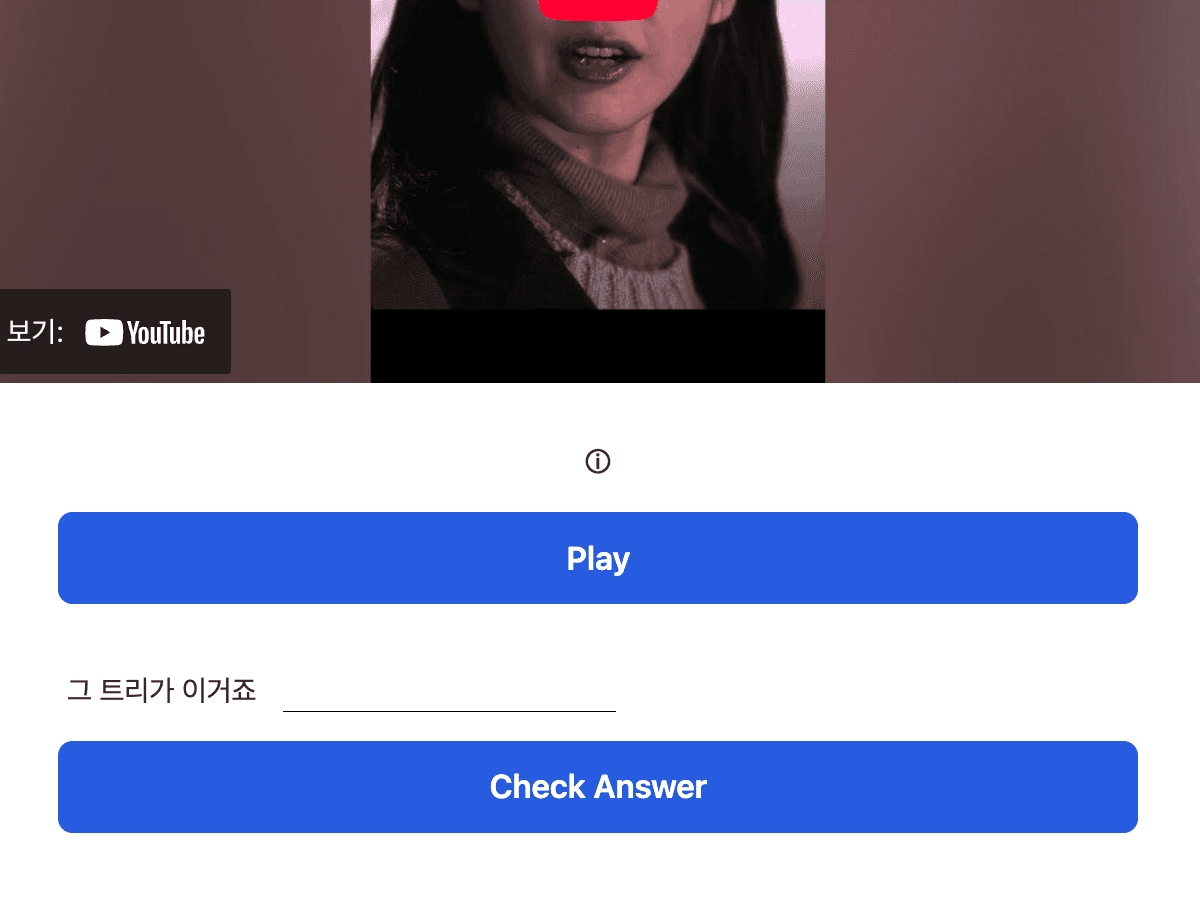Focus the blank answer text field
This screenshot has width=1200, height=914.
449,692
